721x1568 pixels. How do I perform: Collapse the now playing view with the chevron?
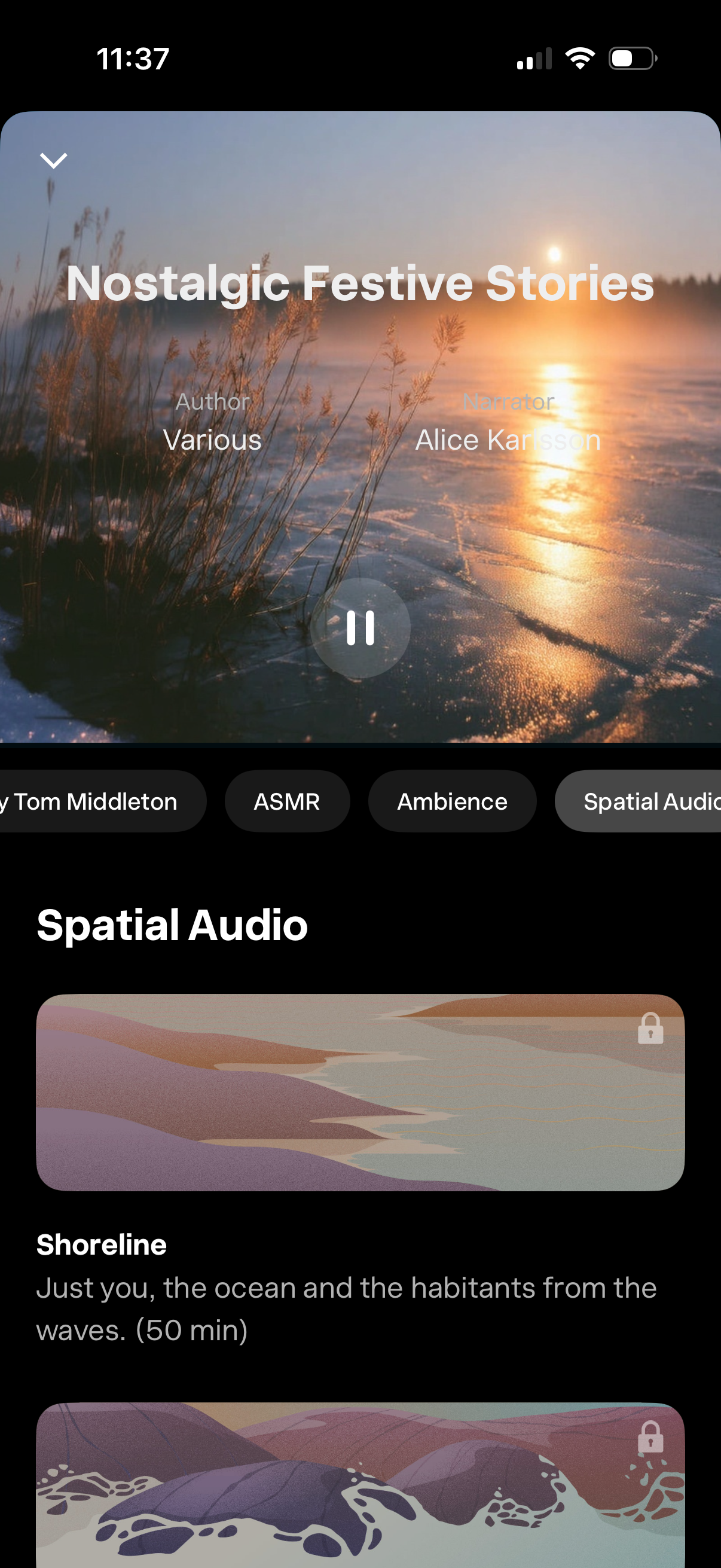pos(54,160)
